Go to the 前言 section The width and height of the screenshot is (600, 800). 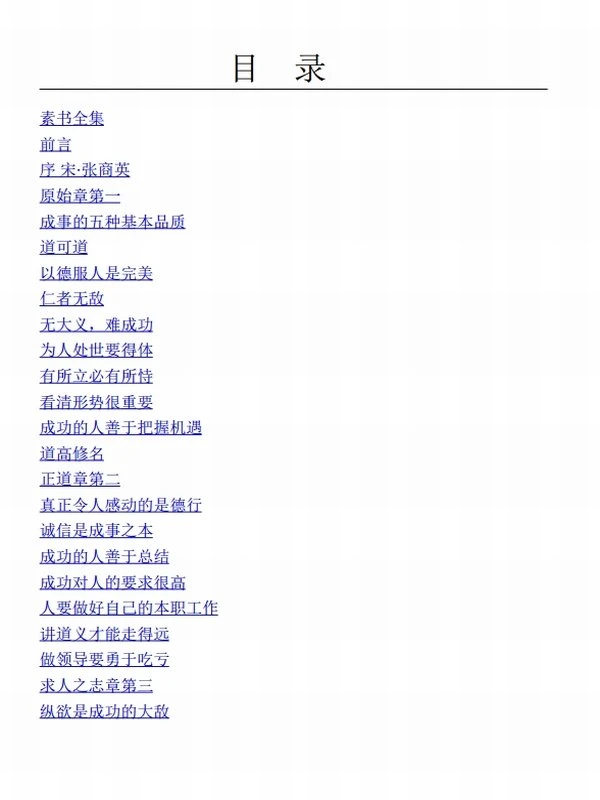pos(55,145)
